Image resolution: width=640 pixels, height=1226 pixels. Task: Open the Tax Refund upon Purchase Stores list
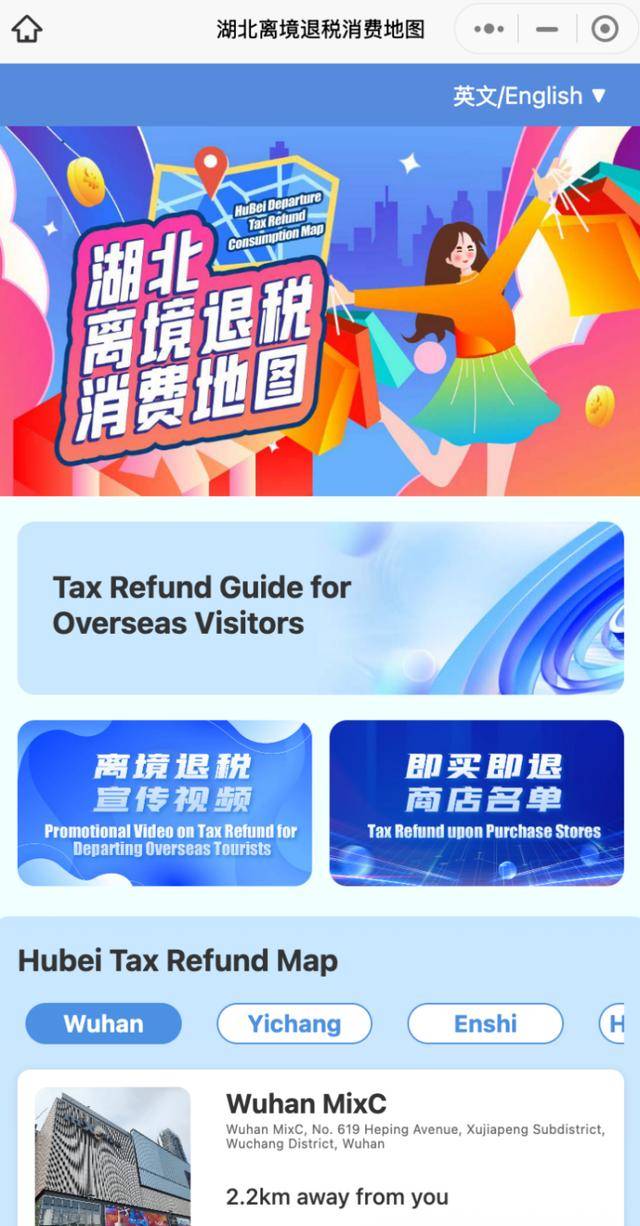pos(477,803)
